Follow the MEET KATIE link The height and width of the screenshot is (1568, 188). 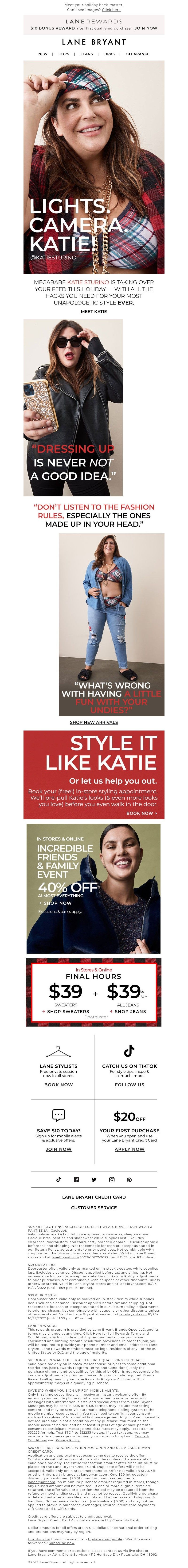click(94, 311)
